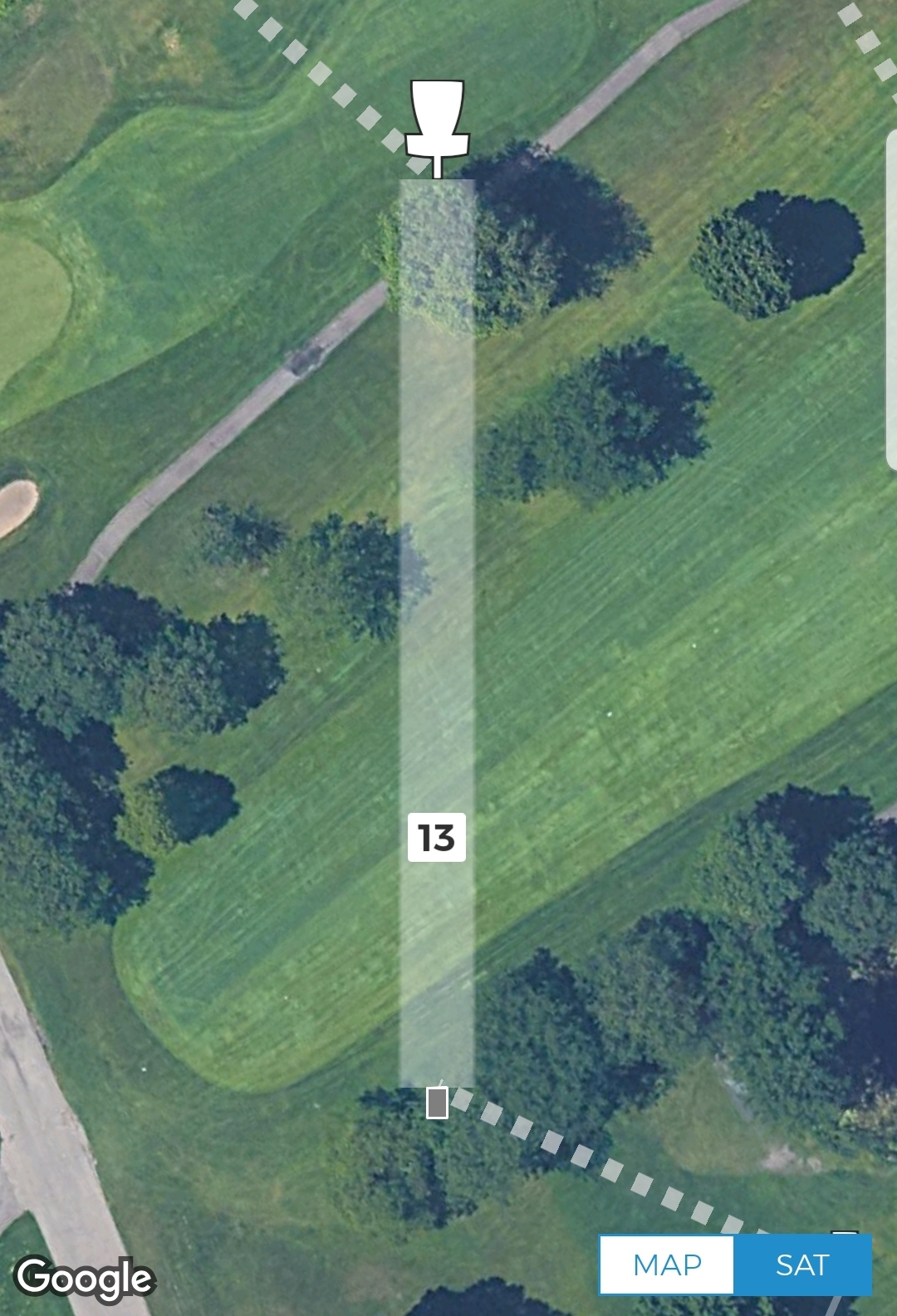Switch to the MAP view
This screenshot has height=1316, width=897.
pos(667,1265)
